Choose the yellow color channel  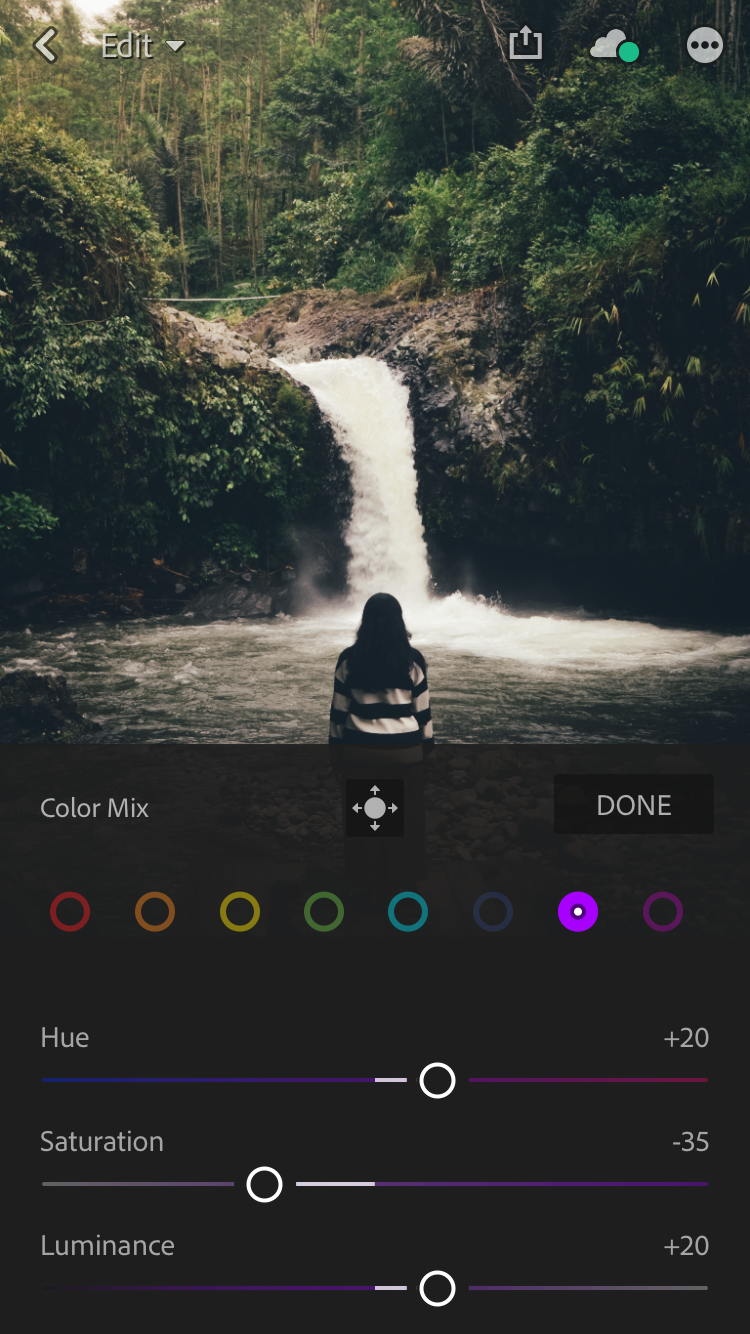pos(240,912)
